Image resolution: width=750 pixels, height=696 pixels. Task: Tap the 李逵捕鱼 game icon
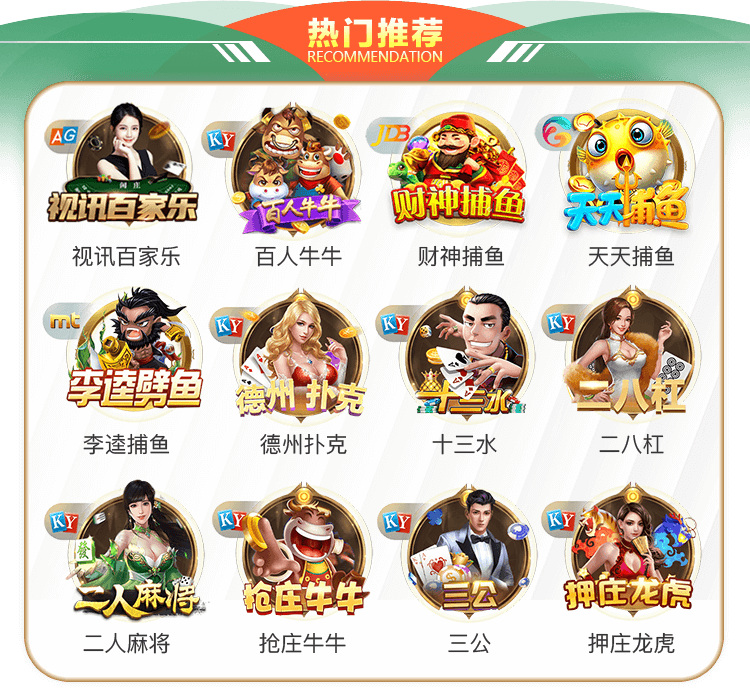click(125, 358)
